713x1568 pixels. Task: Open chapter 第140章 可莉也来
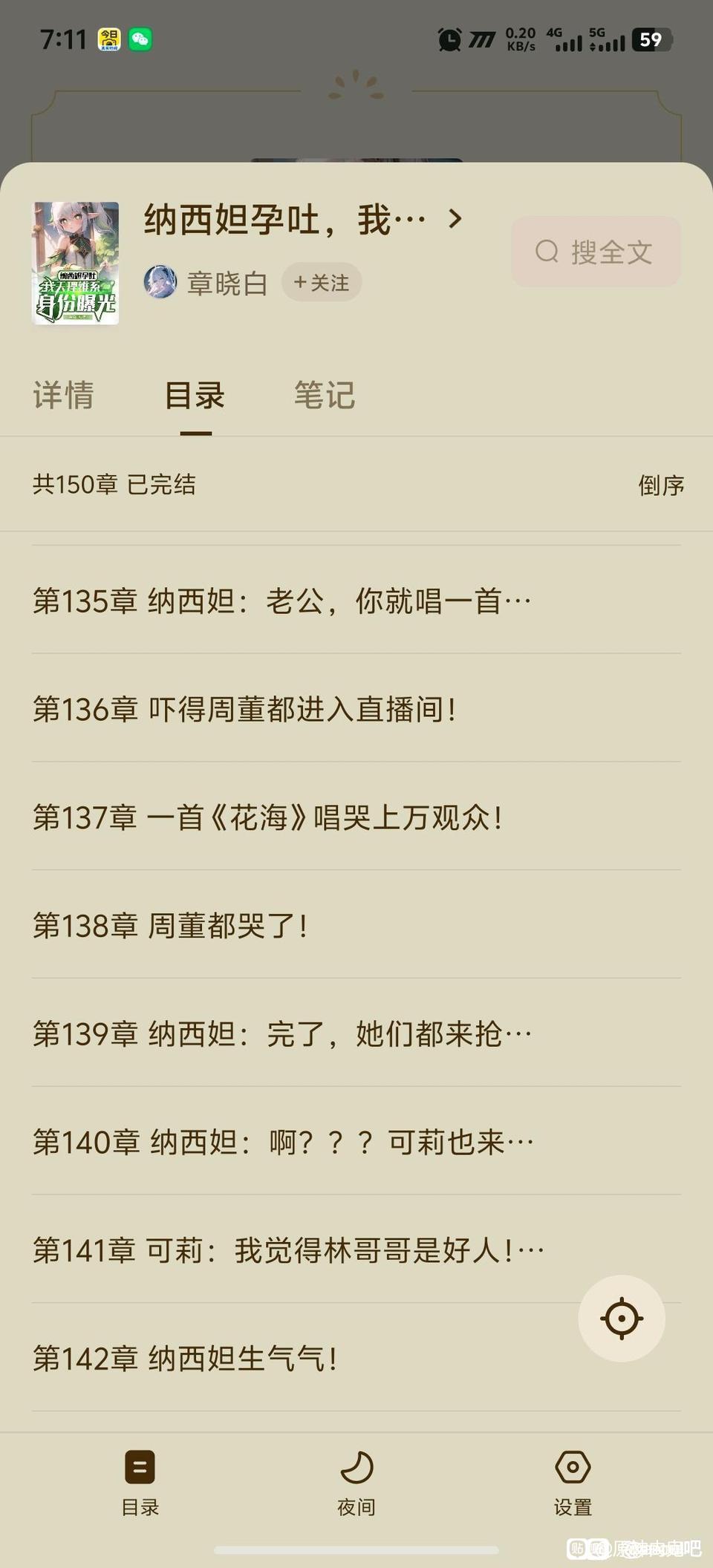(x=282, y=1143)
